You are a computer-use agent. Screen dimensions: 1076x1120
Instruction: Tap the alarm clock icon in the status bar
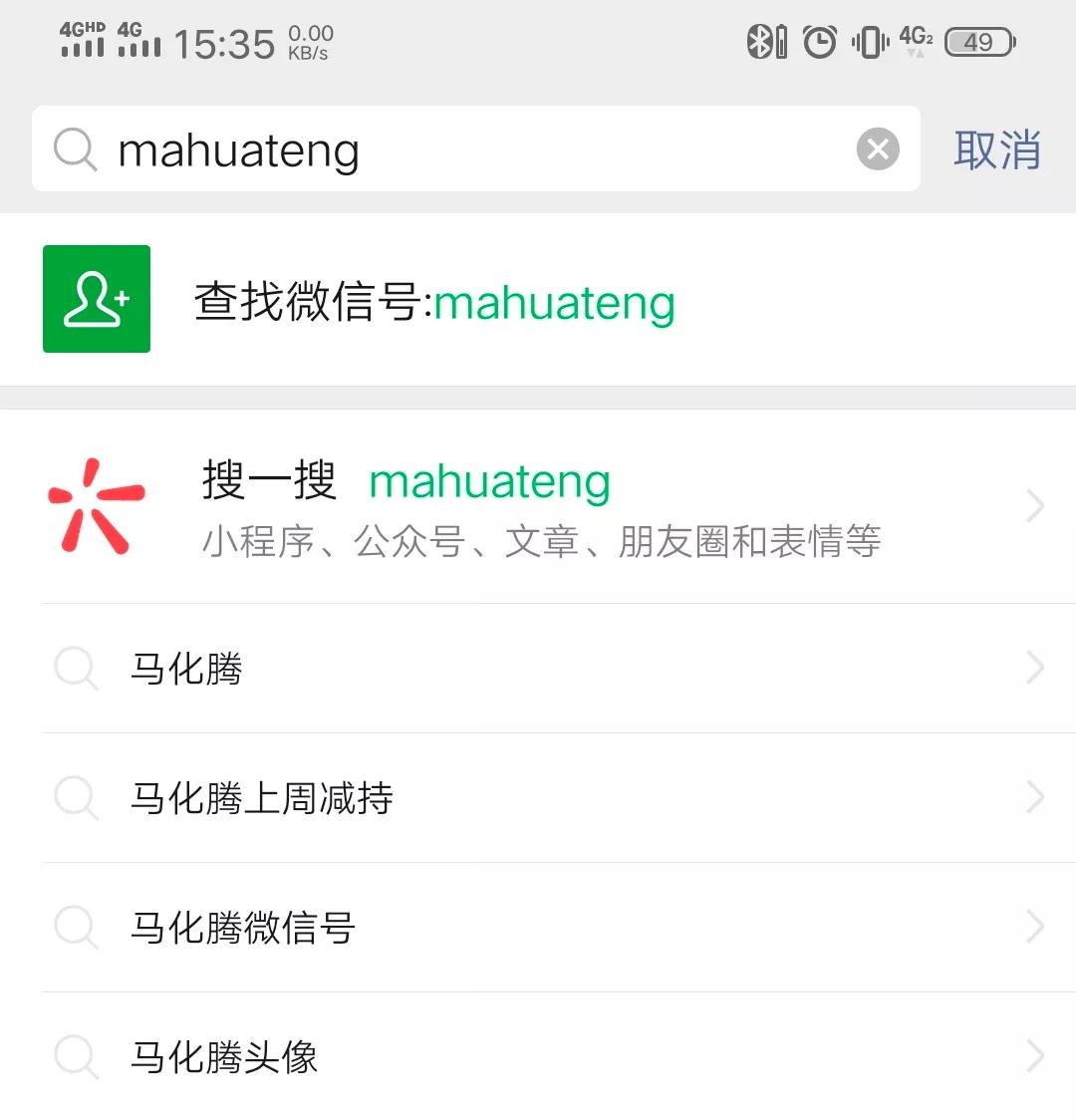pyautogui.click(x=819, y=40)
